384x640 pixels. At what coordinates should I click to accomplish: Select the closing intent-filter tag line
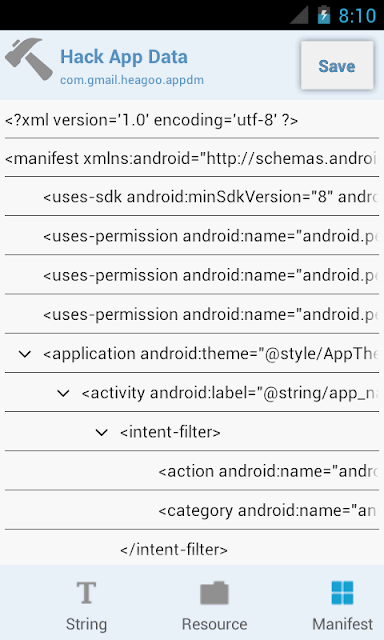pos(192,549)
